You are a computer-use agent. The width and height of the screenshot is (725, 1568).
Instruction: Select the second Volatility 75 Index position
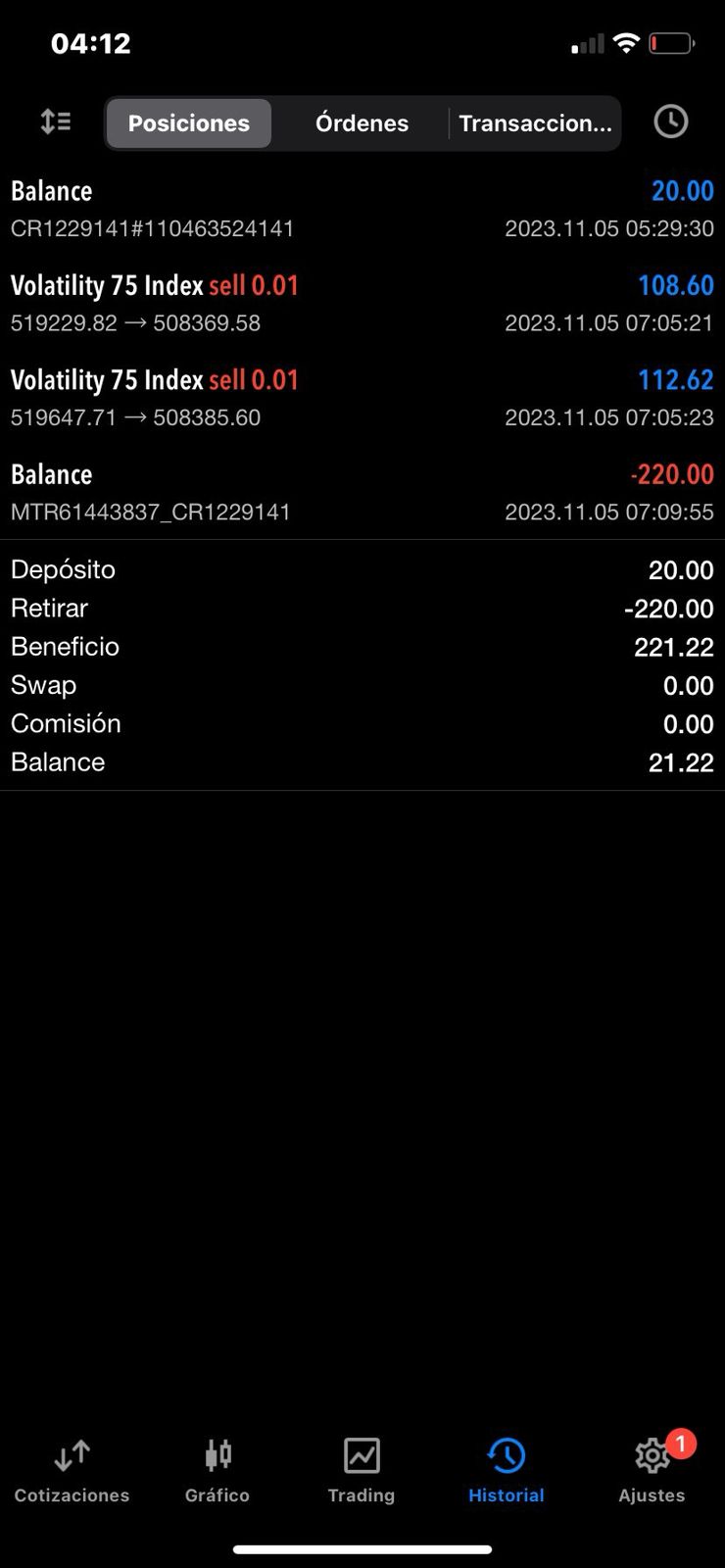click(362, 396)
